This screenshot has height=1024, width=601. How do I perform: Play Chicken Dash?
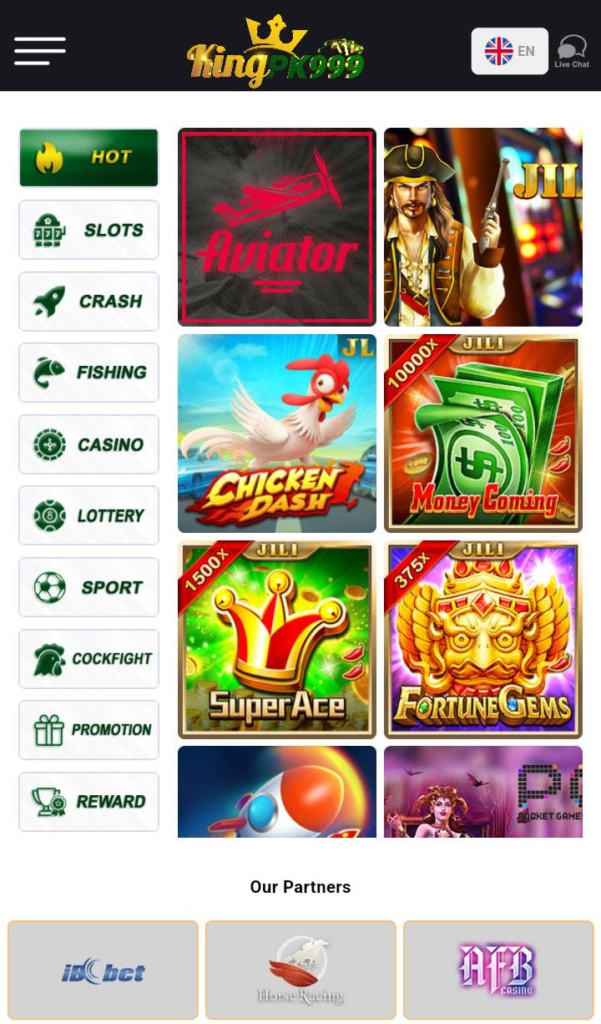pos(277,433)
